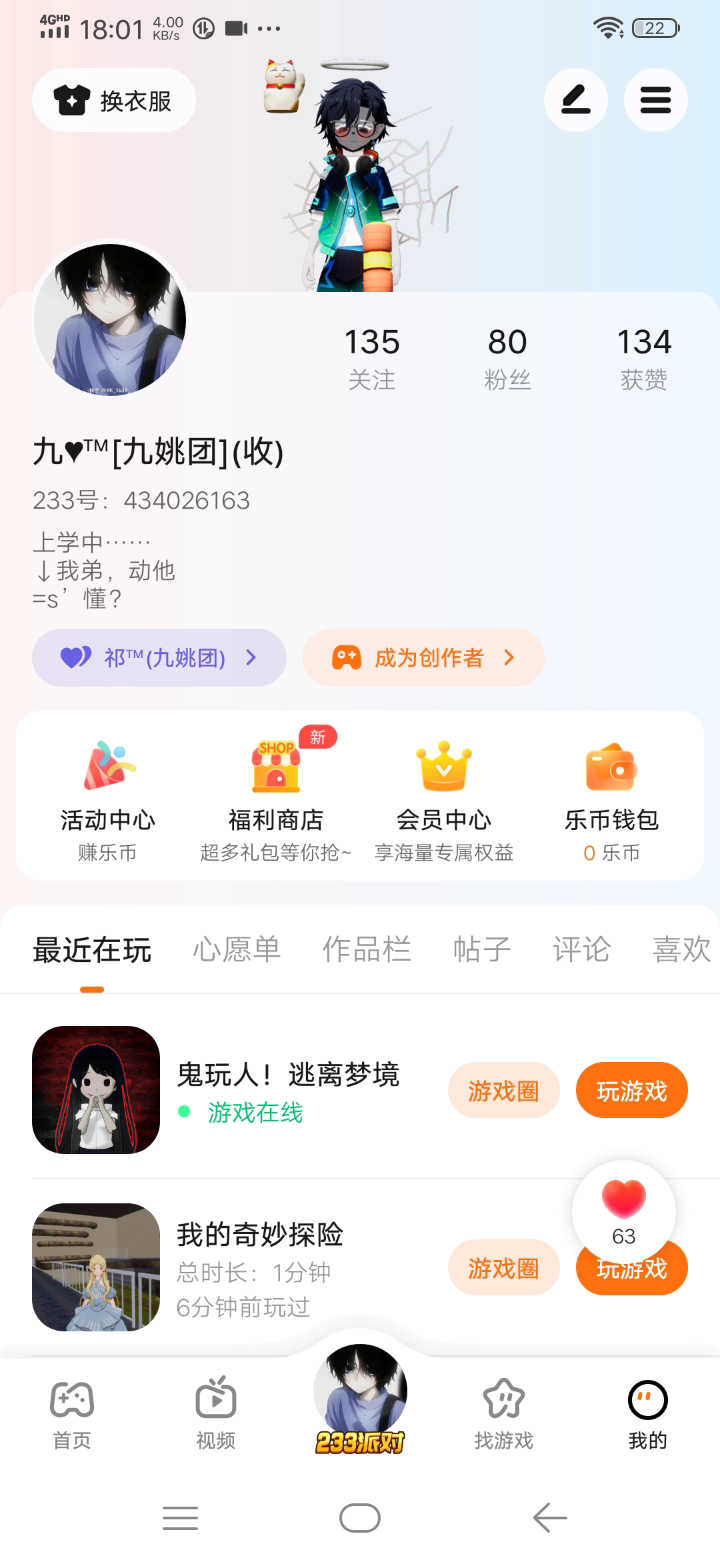Open the edit profile pencil icon
Viewport: 720px width, 1560px height.
coord(575,100)
